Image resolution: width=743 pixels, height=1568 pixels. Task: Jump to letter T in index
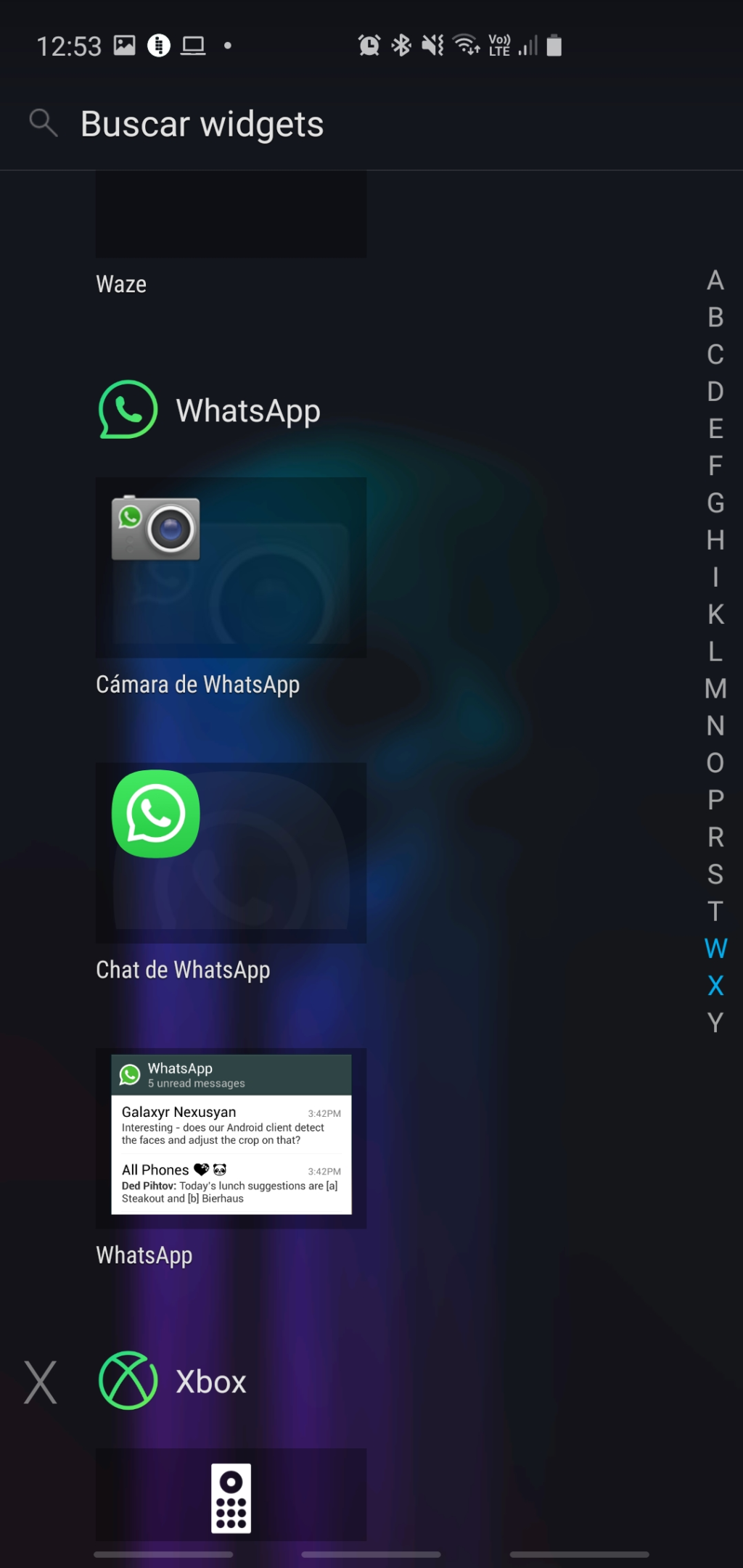(715, 911)
